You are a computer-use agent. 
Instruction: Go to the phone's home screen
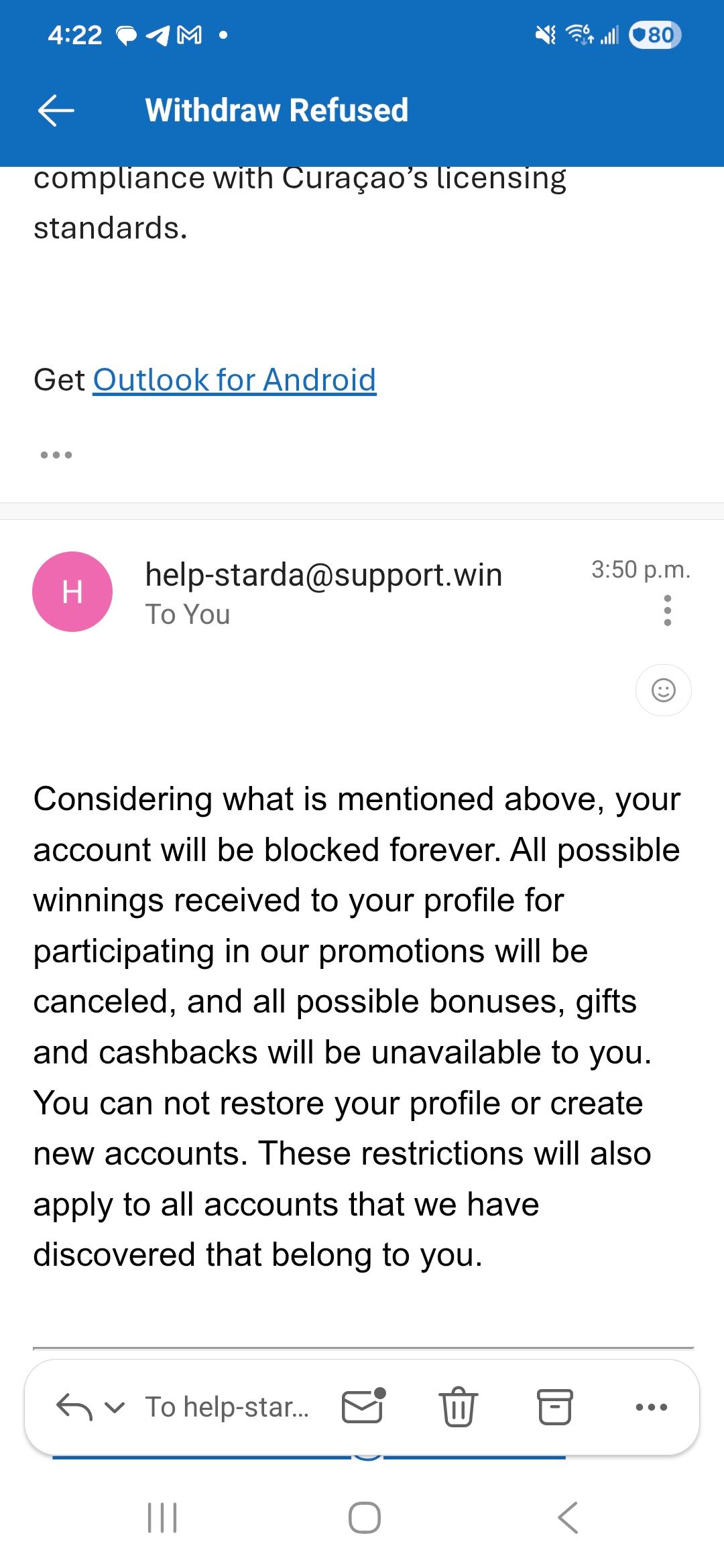[365, 1518]
